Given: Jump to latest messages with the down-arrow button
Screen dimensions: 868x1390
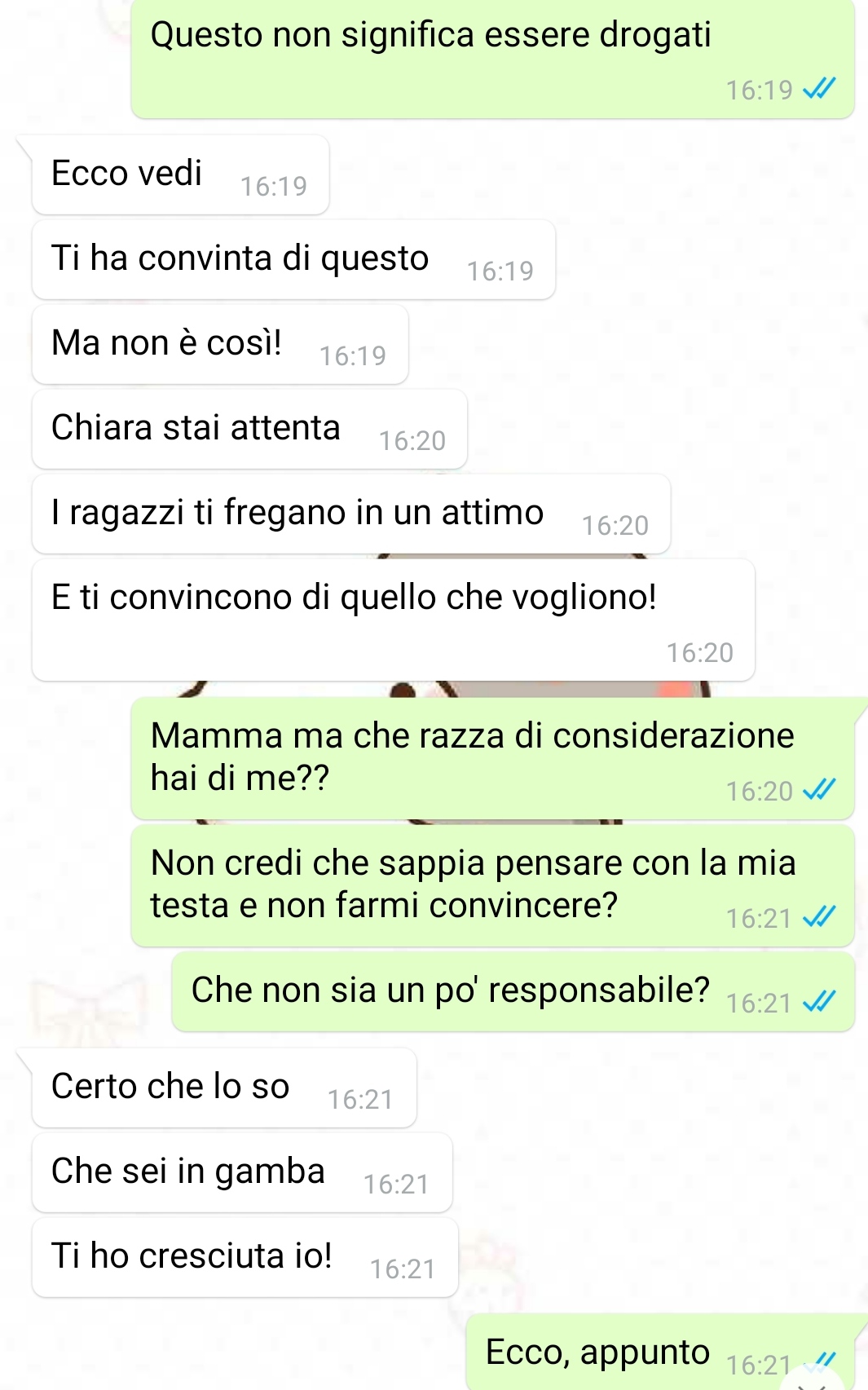Looking at the screenshot, I should [812, 1381].
